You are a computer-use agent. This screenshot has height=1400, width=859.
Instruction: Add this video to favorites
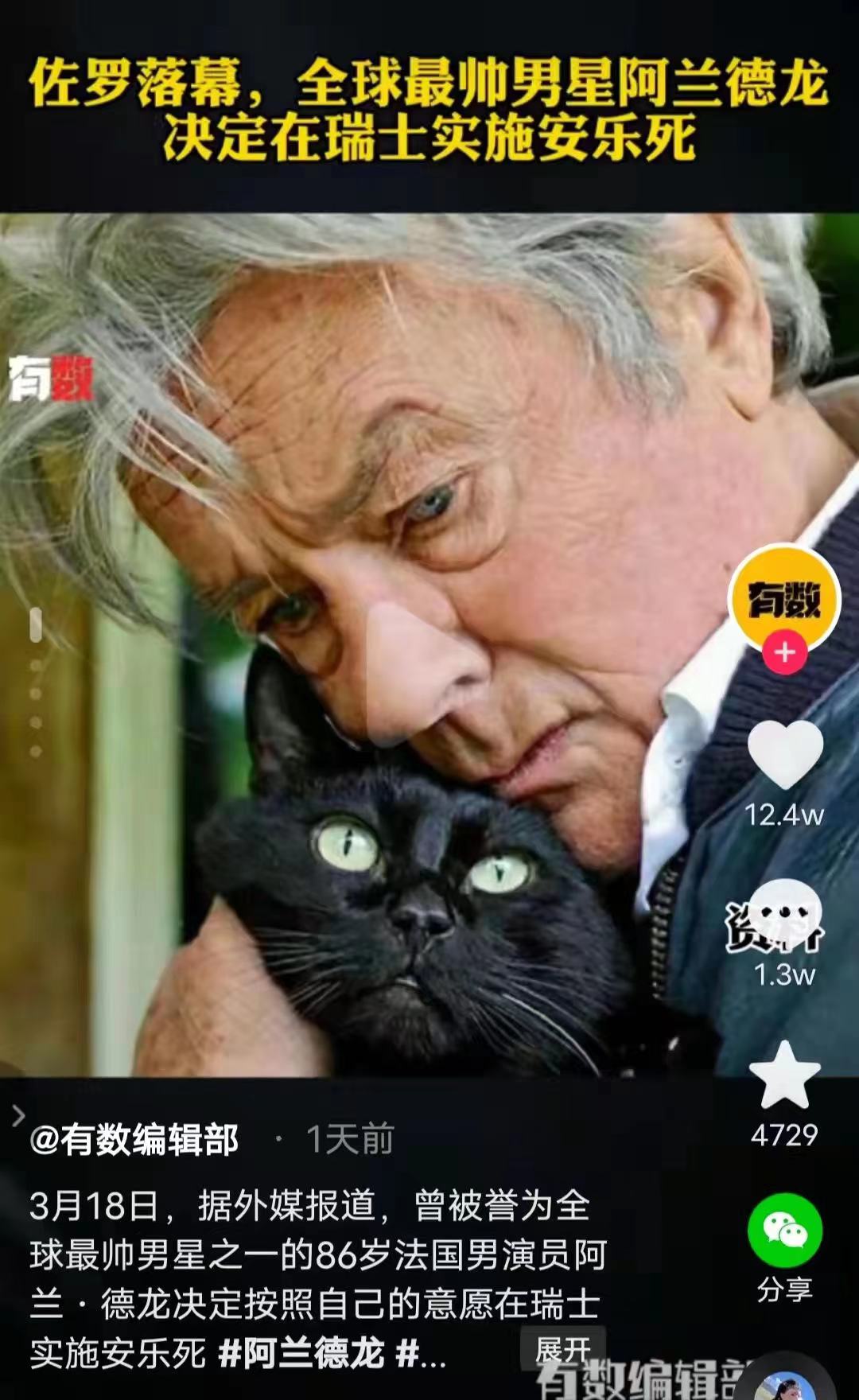coord(785,1075)
